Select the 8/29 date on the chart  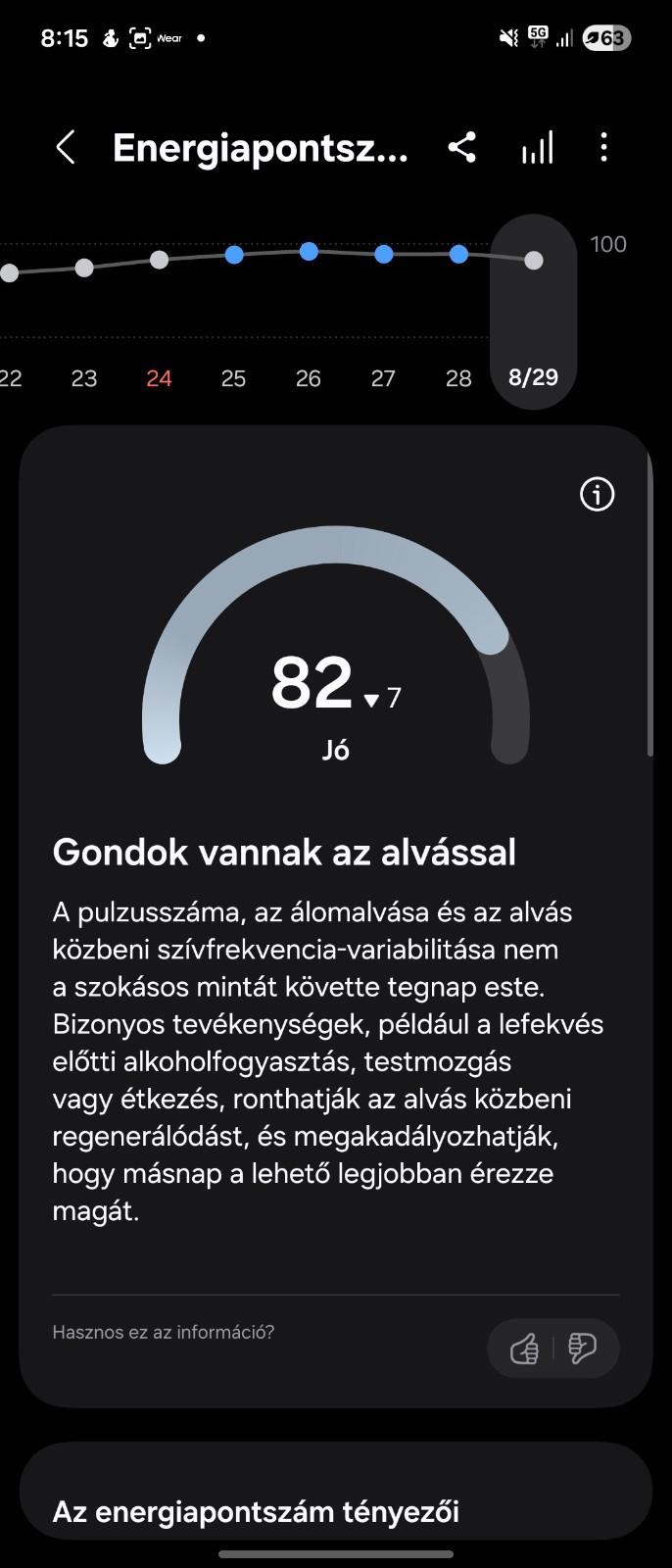[x=533, y=377]
